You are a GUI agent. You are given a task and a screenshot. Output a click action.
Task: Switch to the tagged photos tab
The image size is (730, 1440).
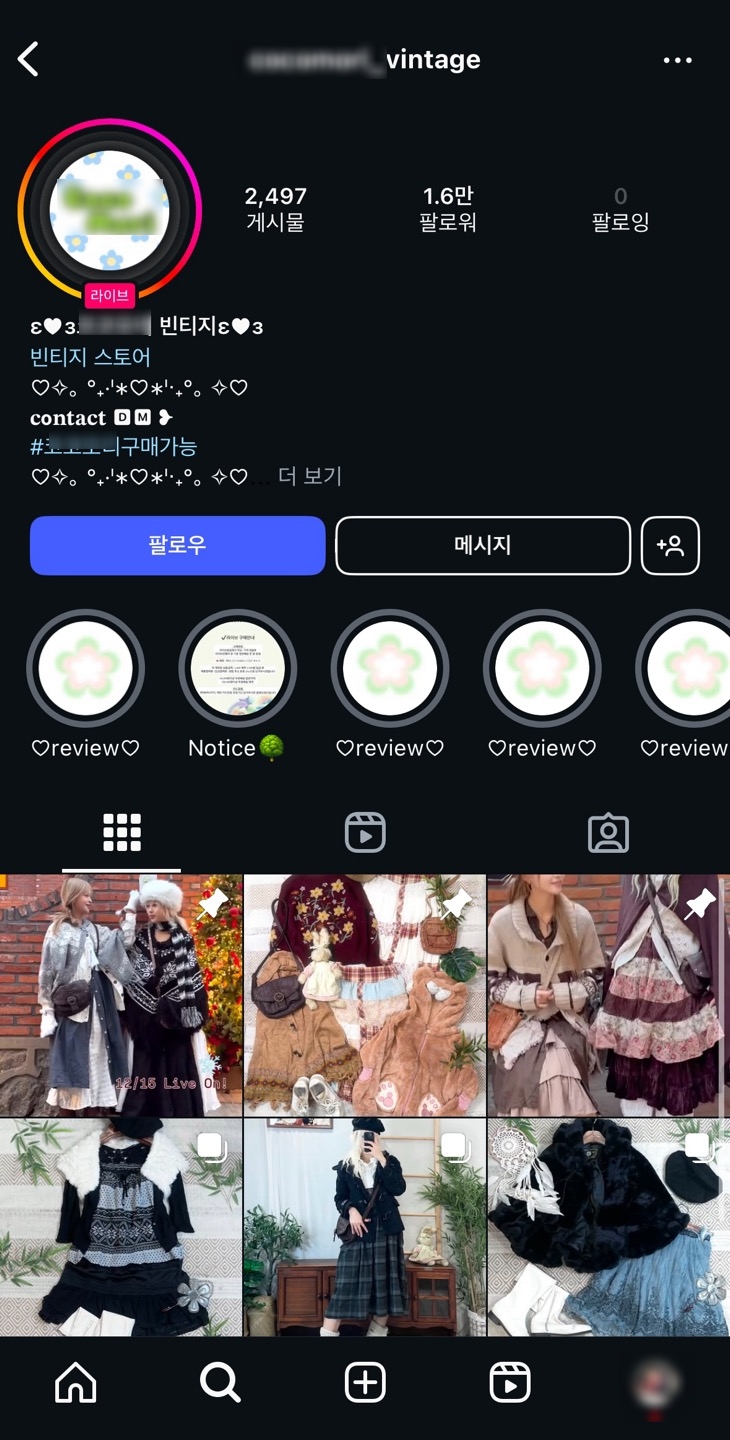pos(608,832)
